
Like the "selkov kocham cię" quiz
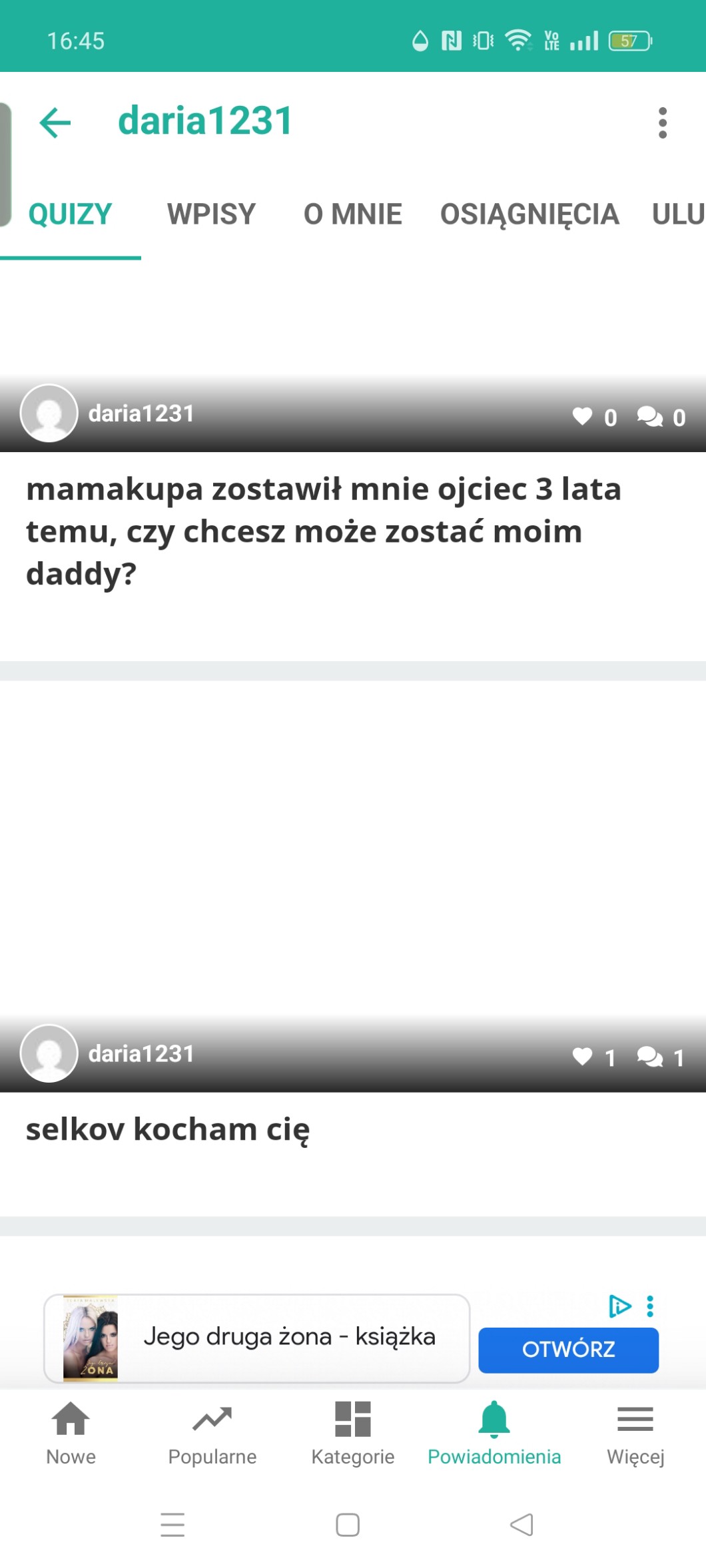coord(582,1057)
